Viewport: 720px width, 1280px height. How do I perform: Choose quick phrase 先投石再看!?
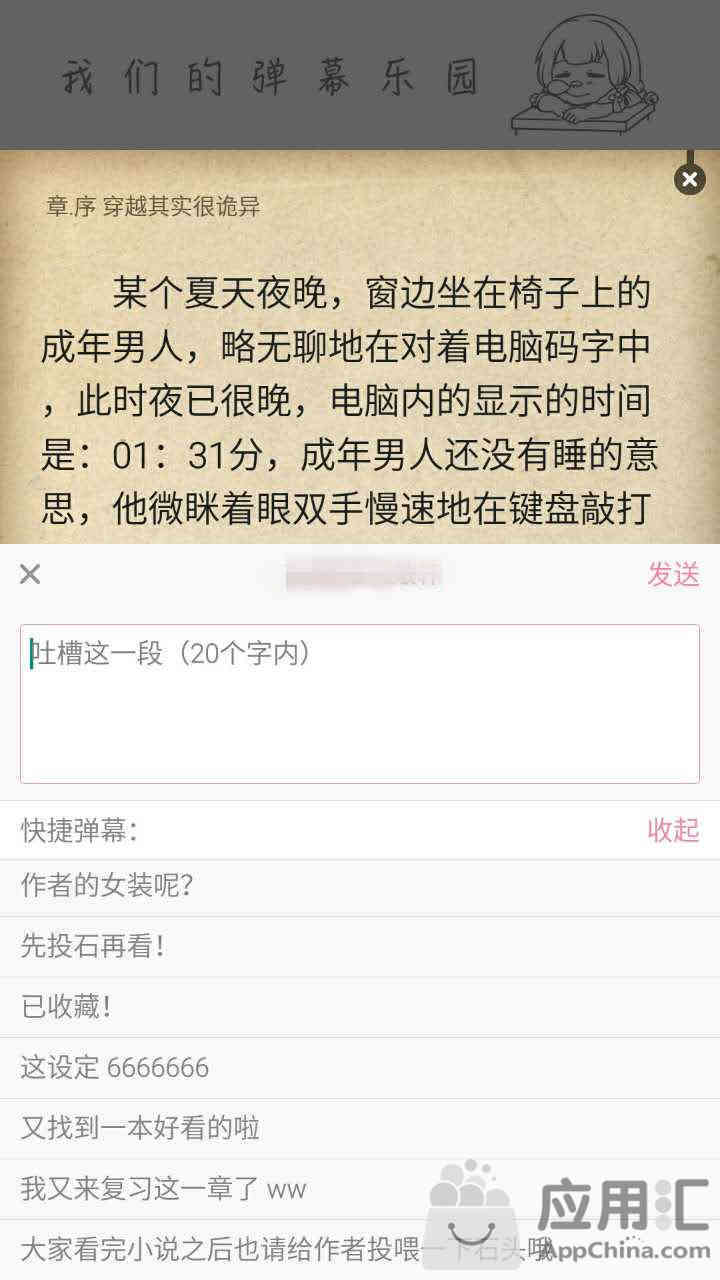[x=93, y=946]
